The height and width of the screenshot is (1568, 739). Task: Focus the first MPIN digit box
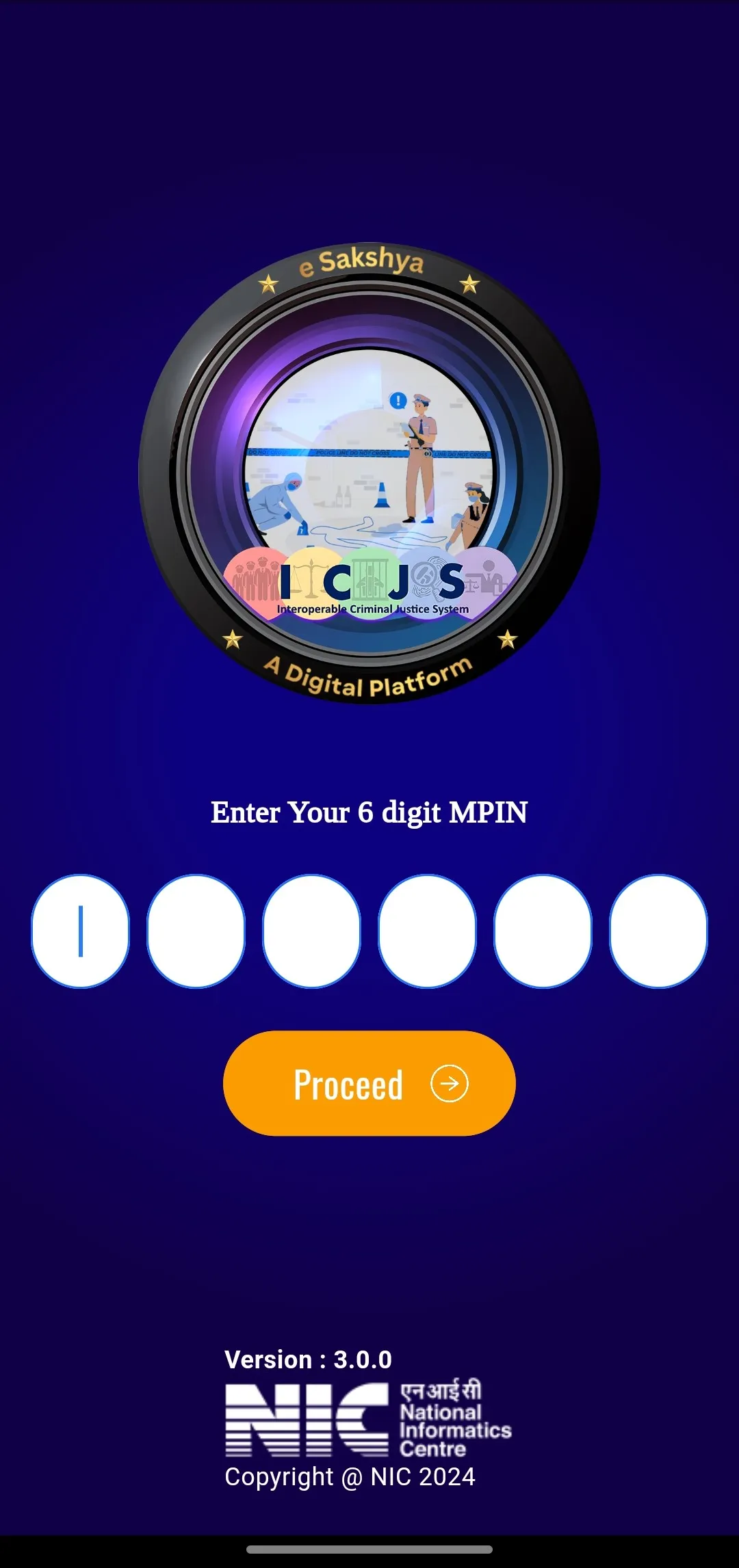tap(80, 931)
